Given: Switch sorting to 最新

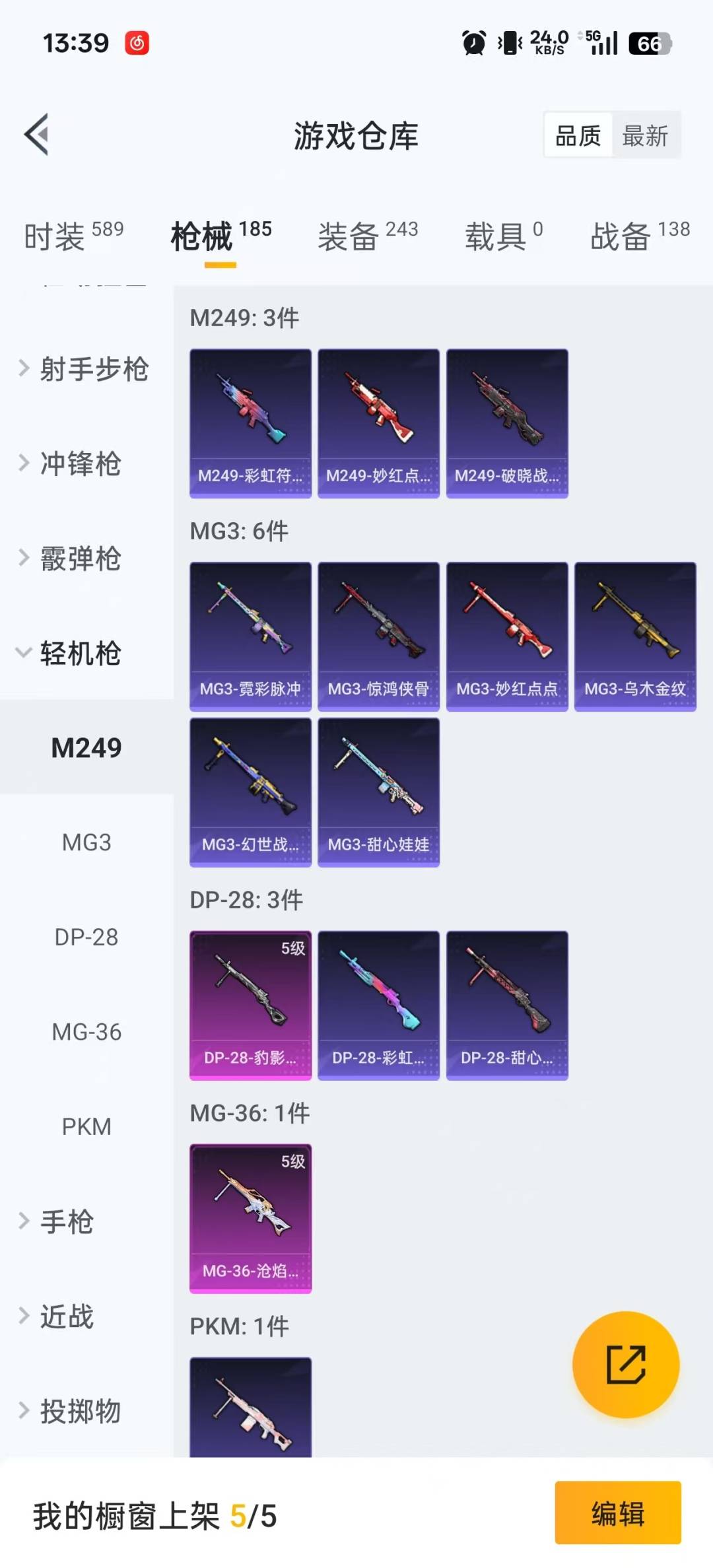Looking at the screenshot, I should click(646, 135).
